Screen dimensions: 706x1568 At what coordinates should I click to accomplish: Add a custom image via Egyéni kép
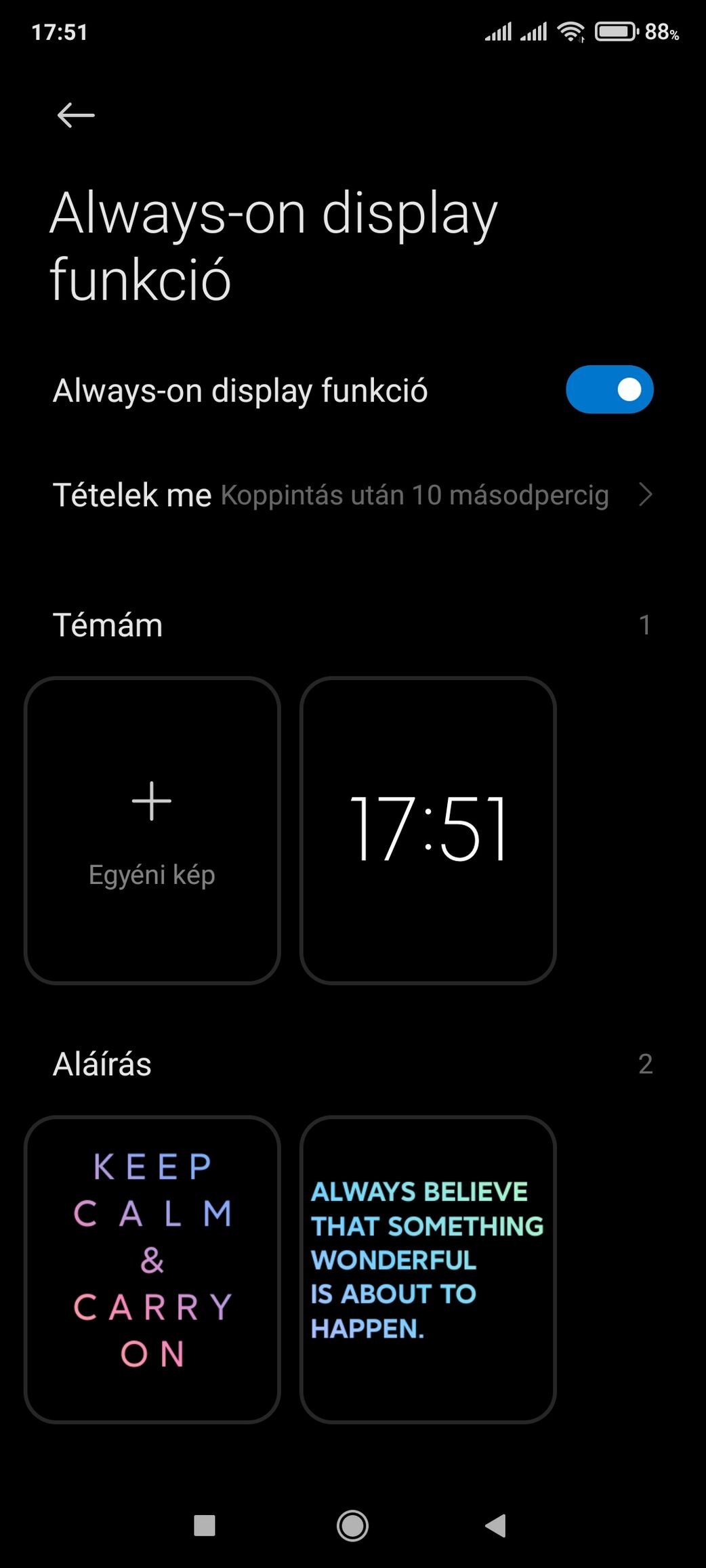point(152,830)
